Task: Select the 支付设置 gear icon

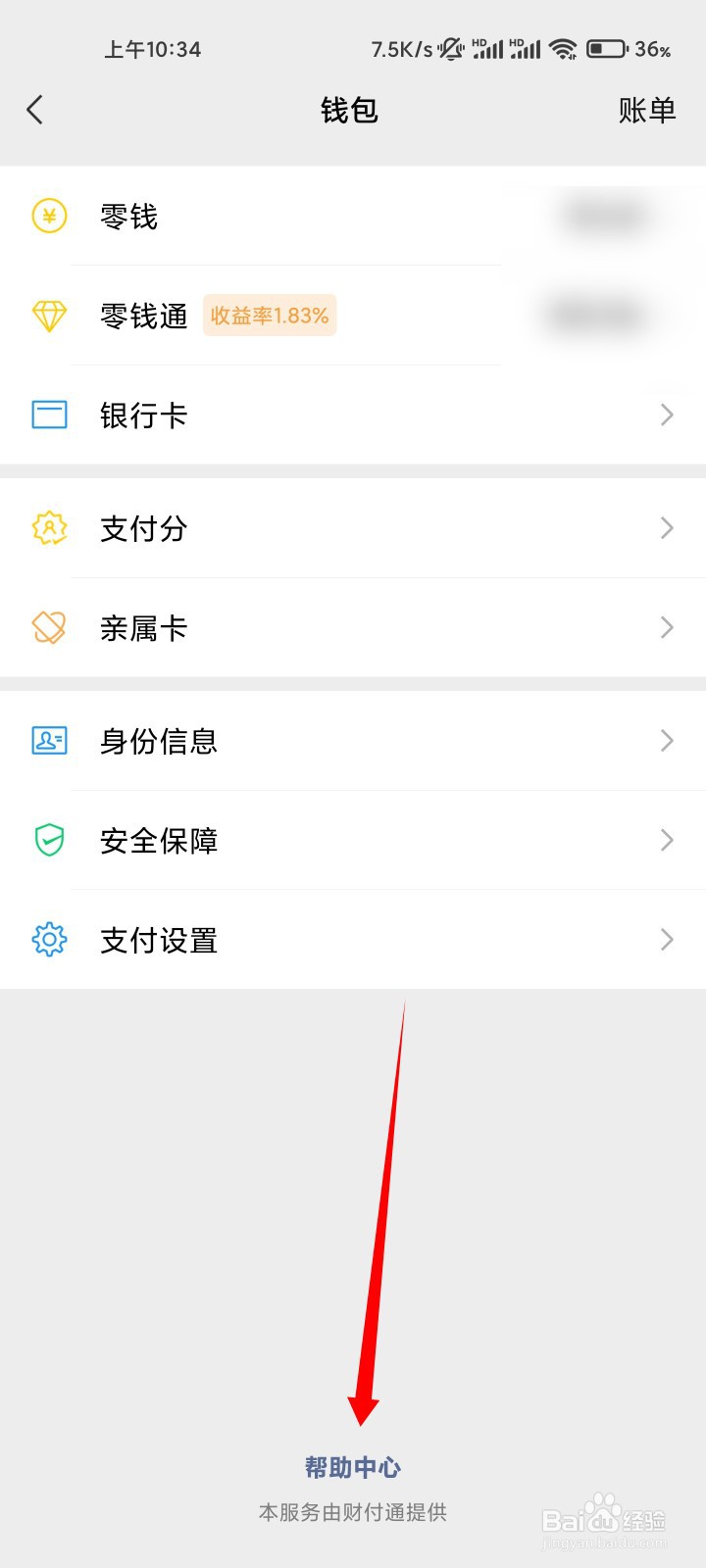Action: click(x=49, y=940)
